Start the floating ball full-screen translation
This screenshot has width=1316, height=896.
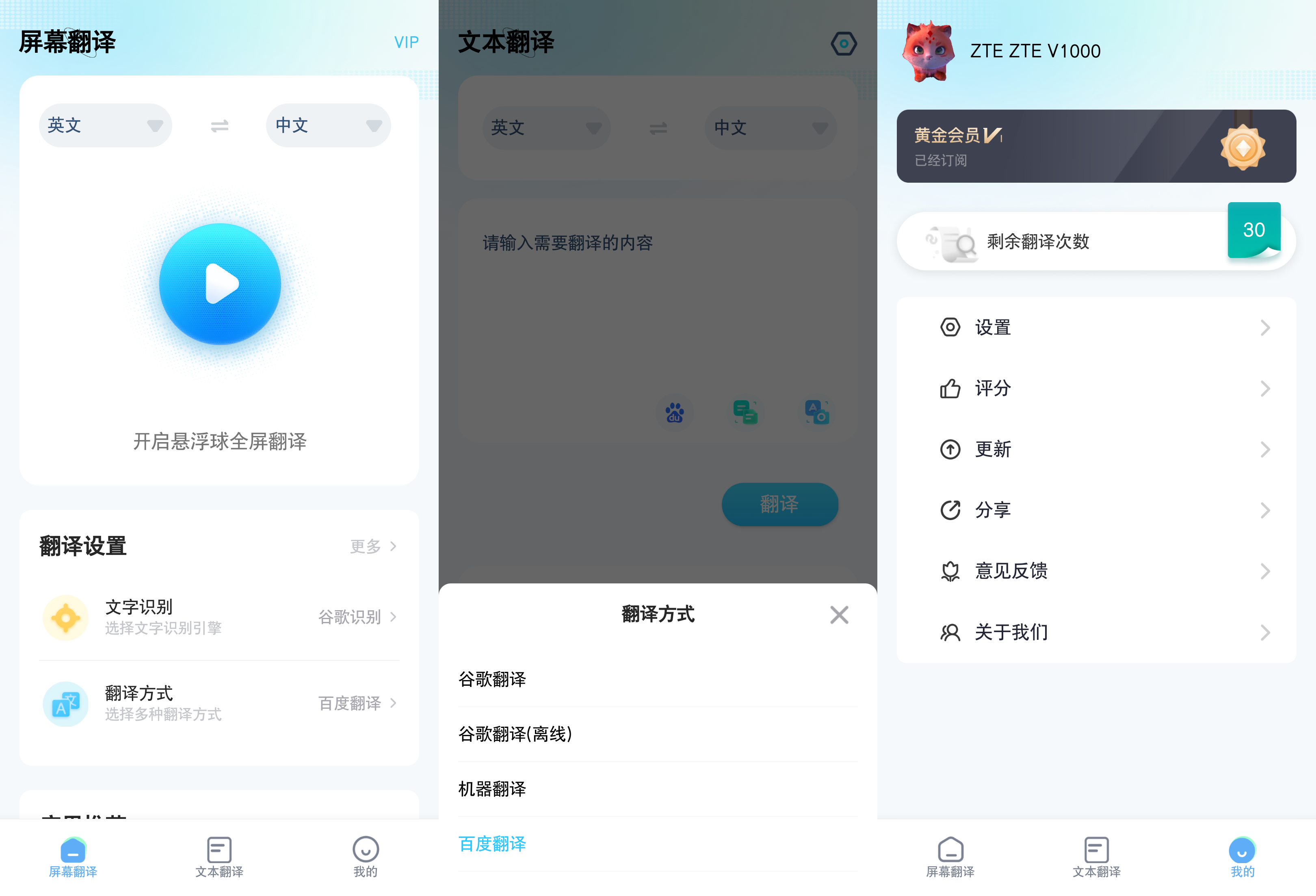tap(220, 284)
